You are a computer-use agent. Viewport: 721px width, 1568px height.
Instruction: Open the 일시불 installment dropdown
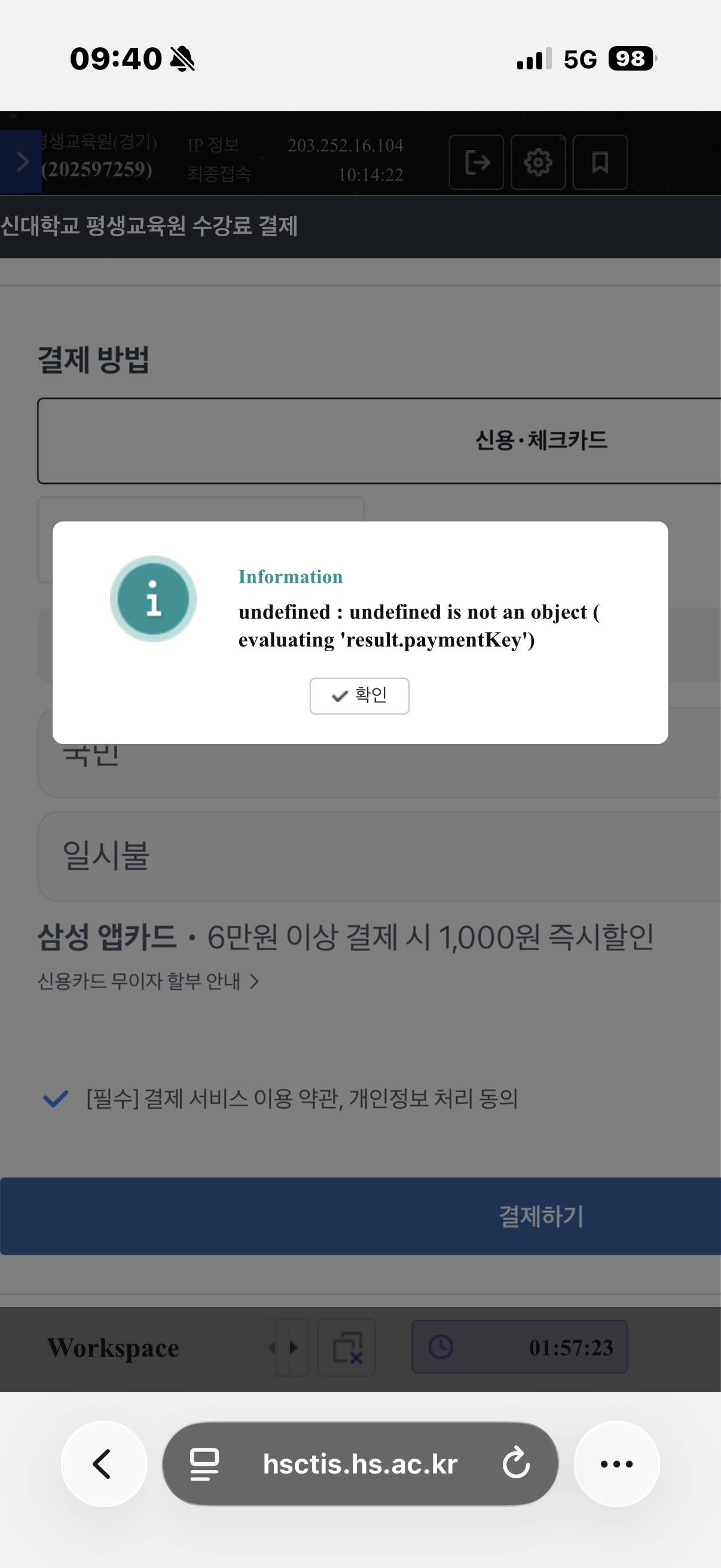point(377,856)
